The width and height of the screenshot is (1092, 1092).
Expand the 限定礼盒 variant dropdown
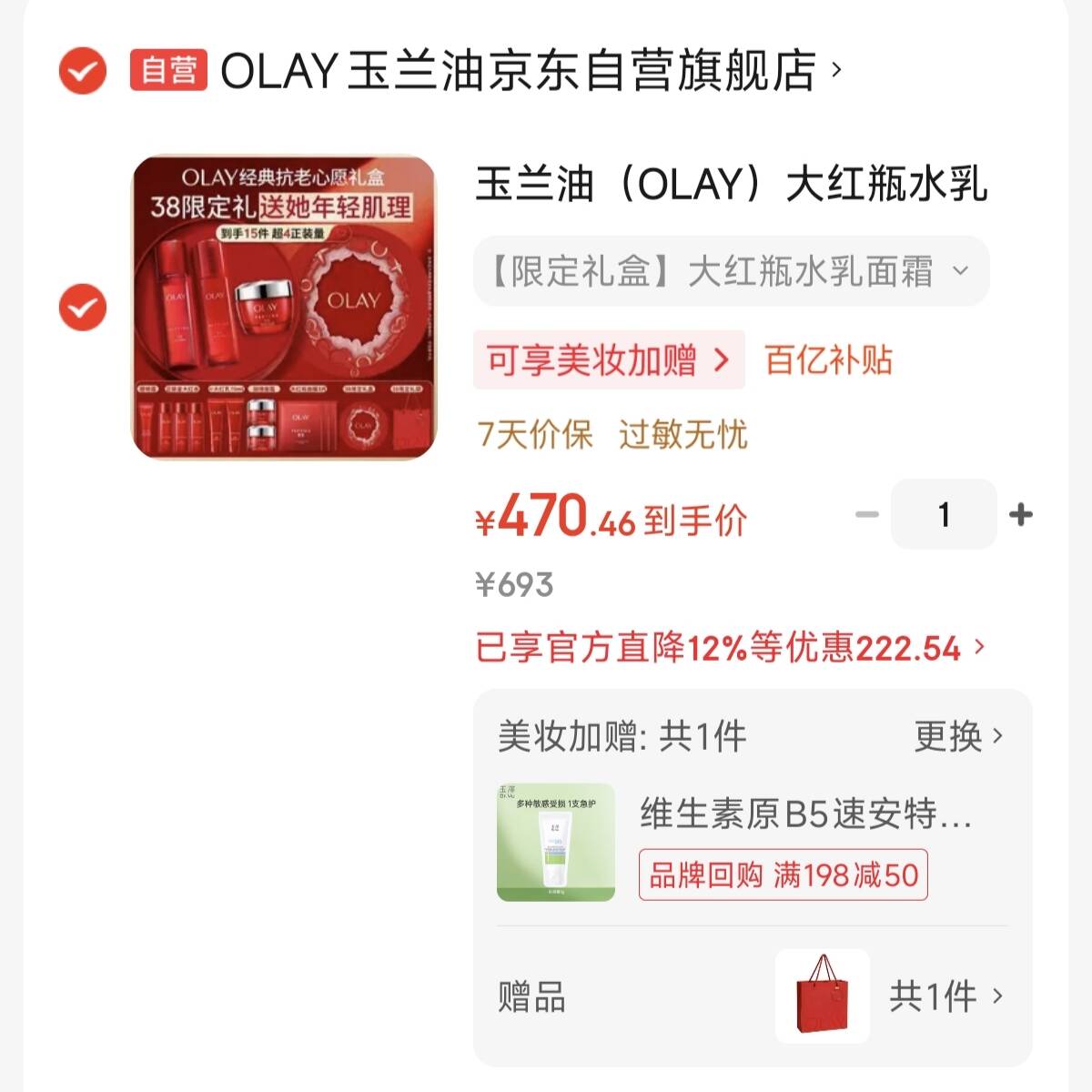(x=731, y=271)
